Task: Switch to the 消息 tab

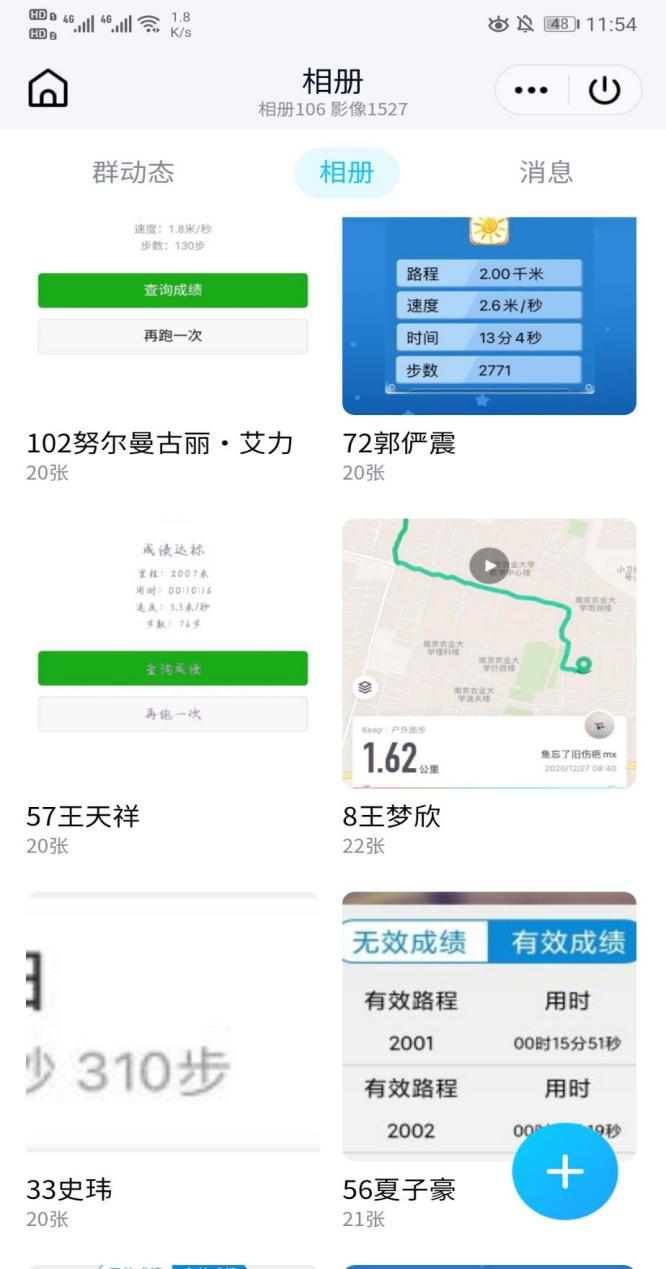Action: pyautogui.click(x=546, y=172)
